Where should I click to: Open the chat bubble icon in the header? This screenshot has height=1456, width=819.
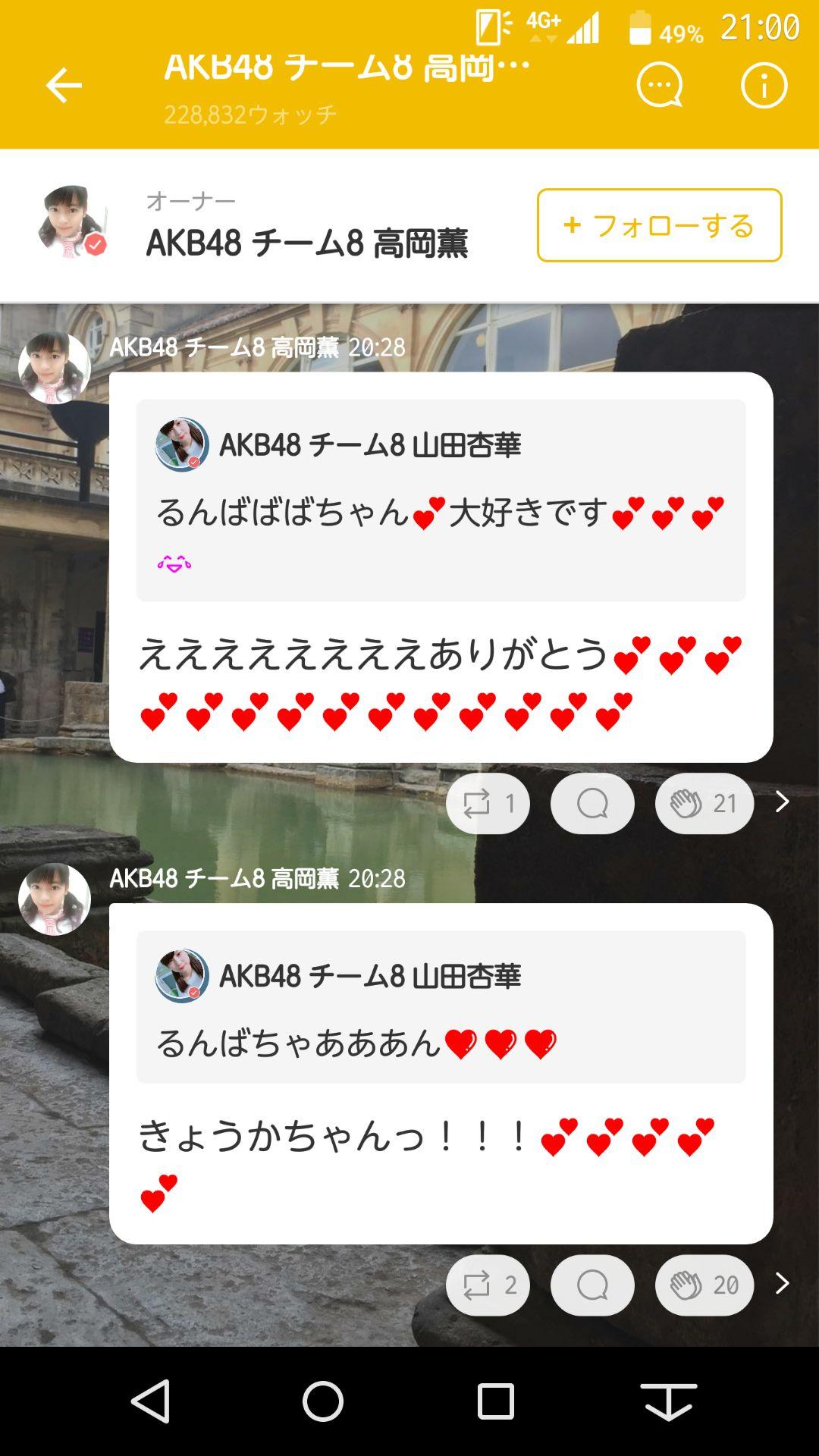[x=659, y=85]
